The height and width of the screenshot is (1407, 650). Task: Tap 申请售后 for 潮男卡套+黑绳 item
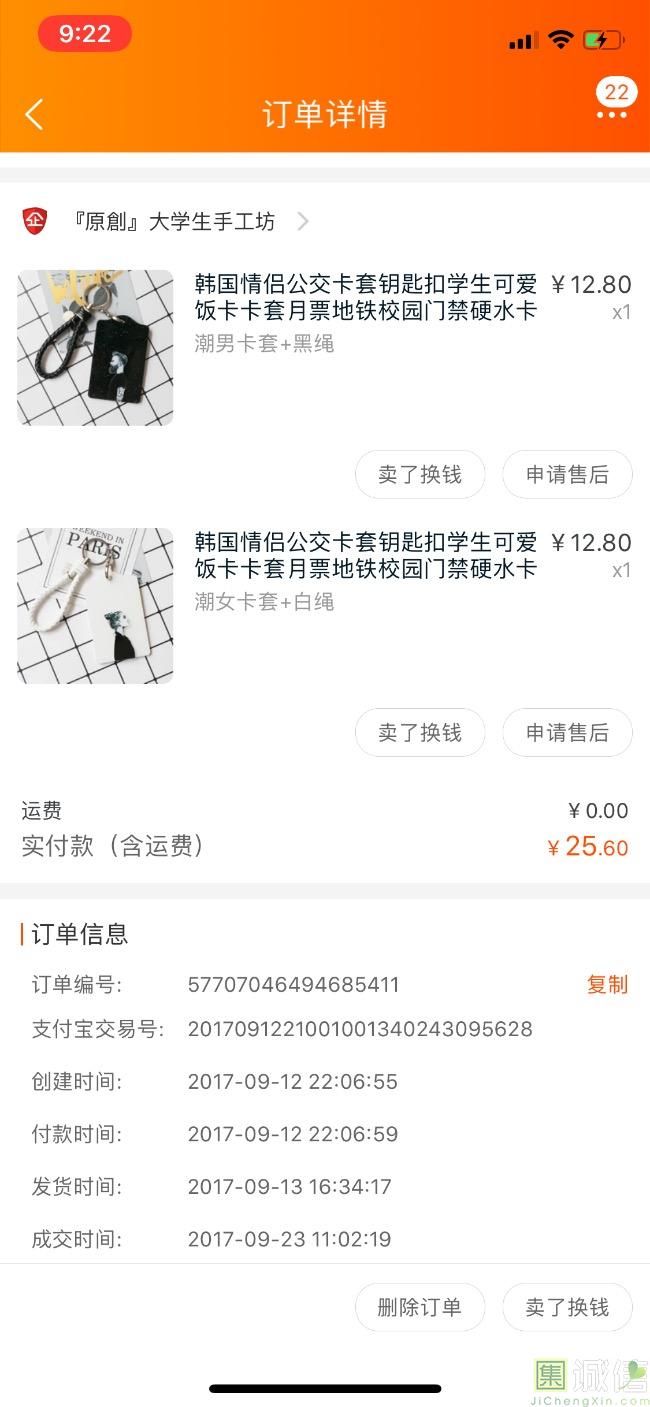[x=567, y=475]
